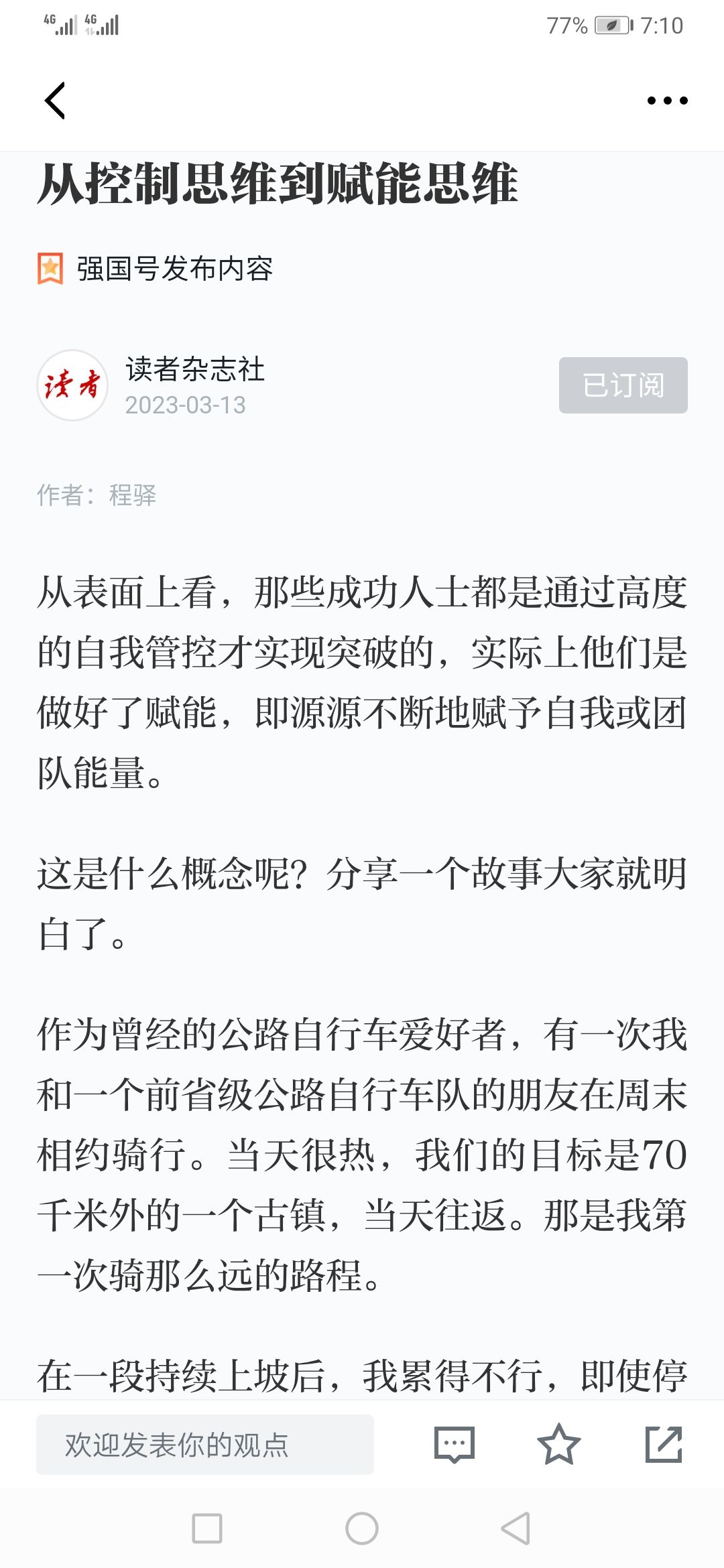Open the three-dot overflow menu

667,101
